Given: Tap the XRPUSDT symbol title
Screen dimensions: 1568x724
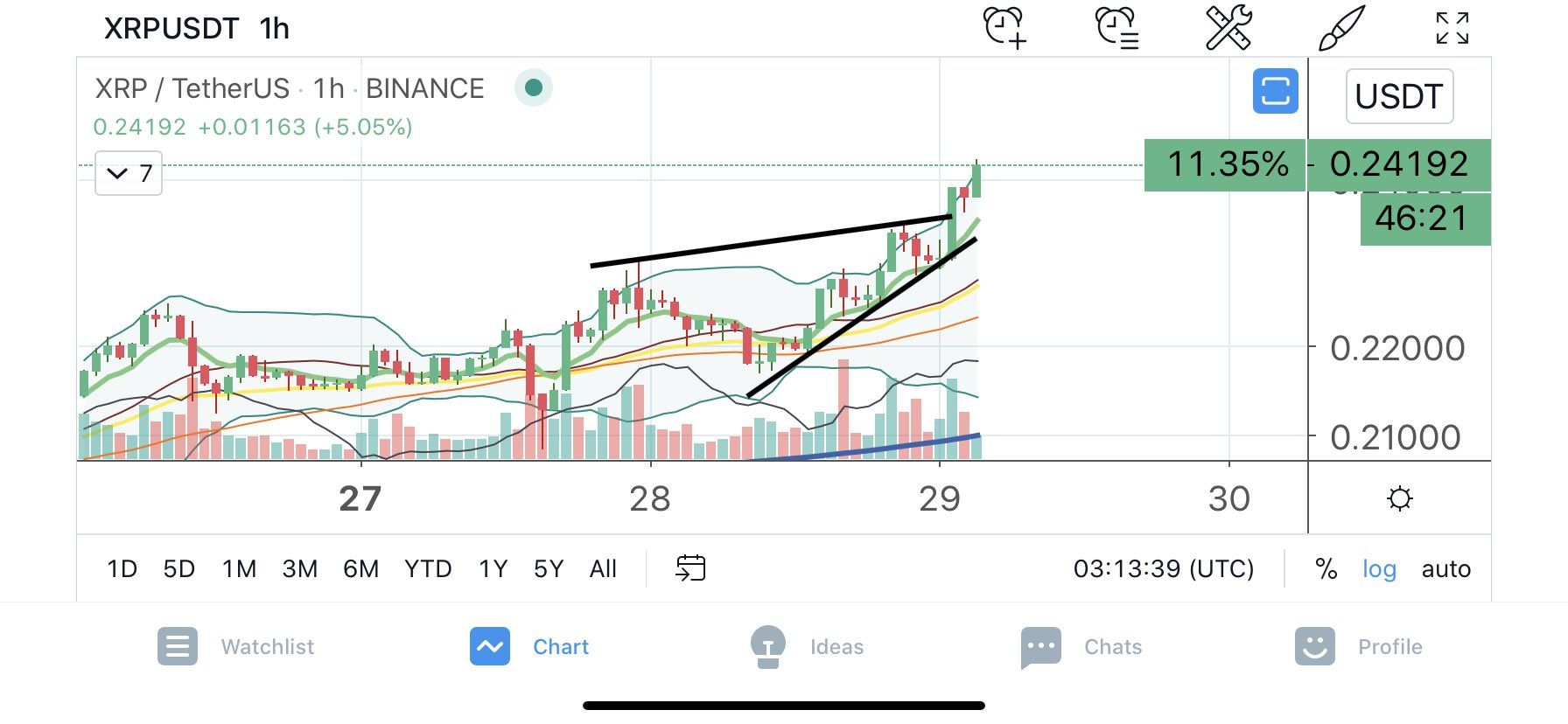Looking at the screenshot, I should [x=171, y=29].
